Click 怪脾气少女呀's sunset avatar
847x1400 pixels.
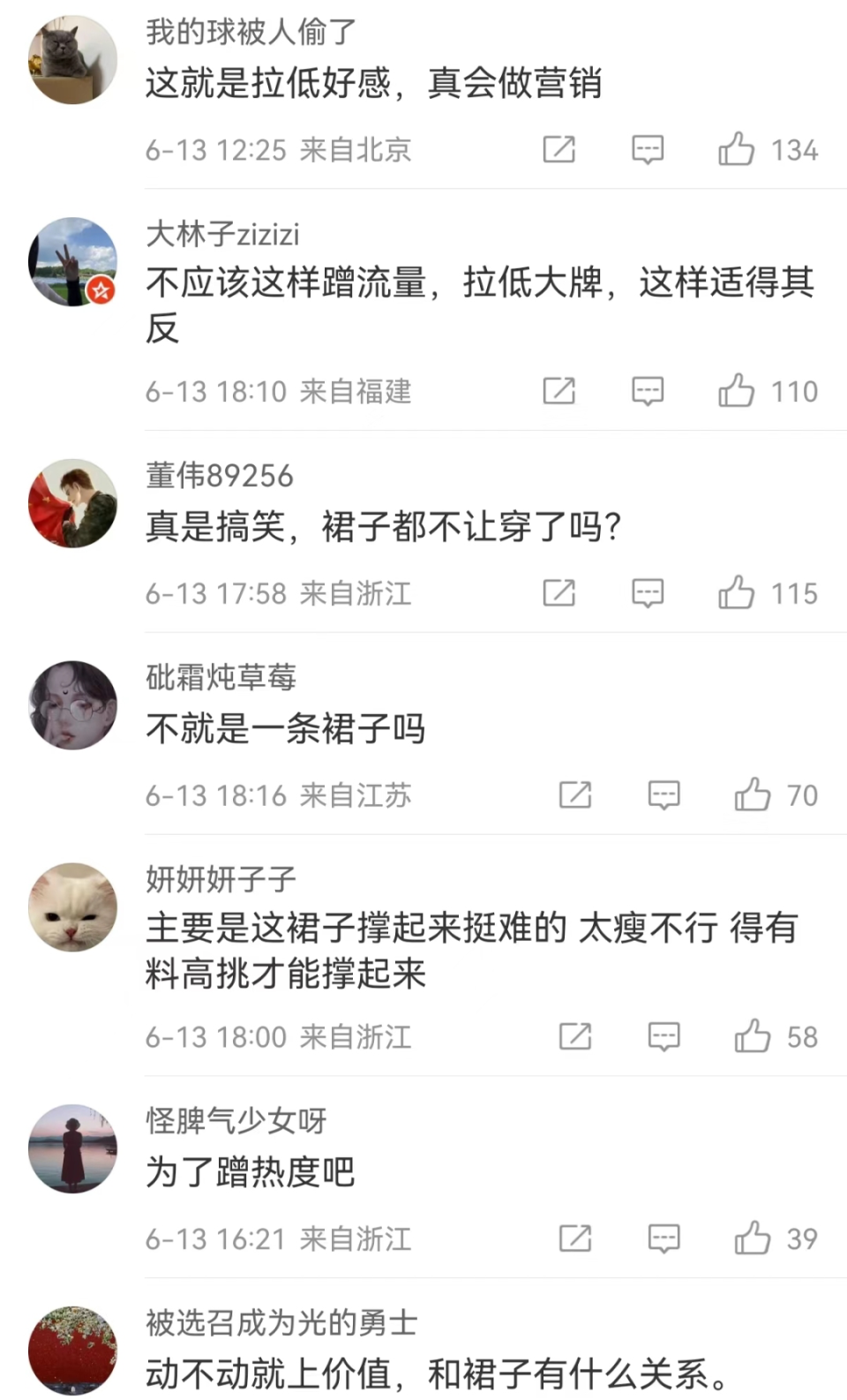pos(71,1148)
